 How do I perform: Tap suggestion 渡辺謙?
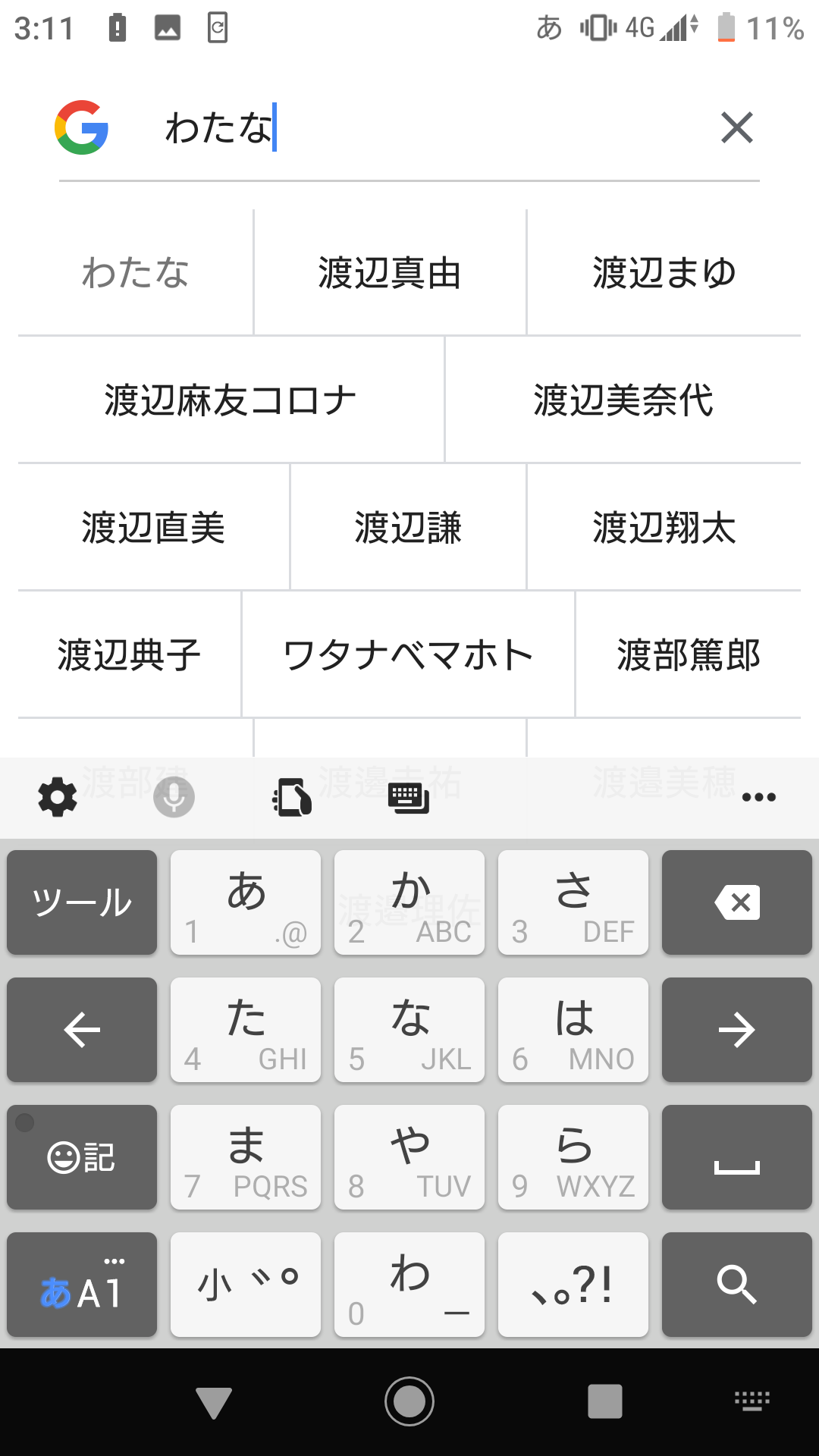(408, 528)
